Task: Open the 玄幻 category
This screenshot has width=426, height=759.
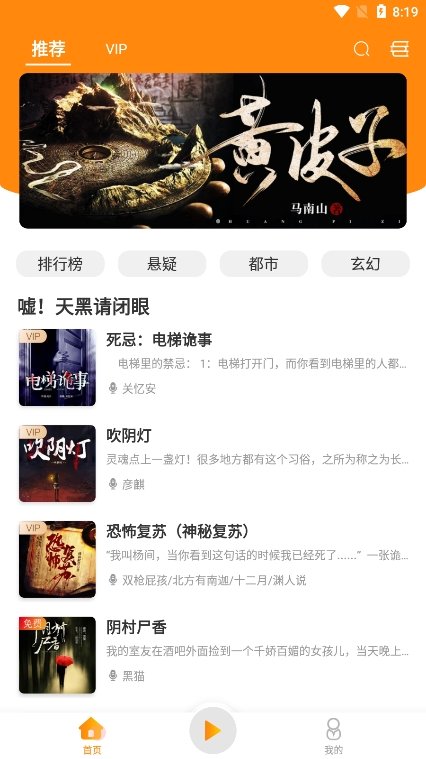Action: 365,264
